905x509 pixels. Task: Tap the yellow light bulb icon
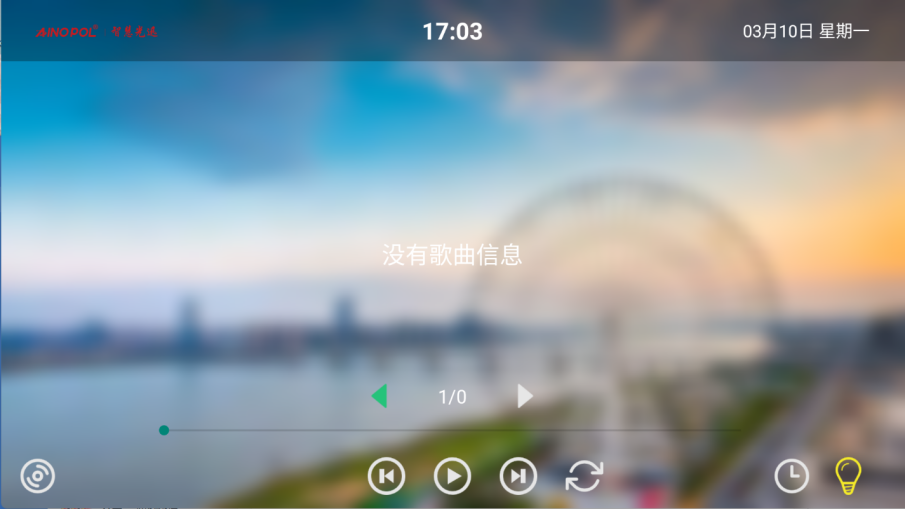pos(848,476)
